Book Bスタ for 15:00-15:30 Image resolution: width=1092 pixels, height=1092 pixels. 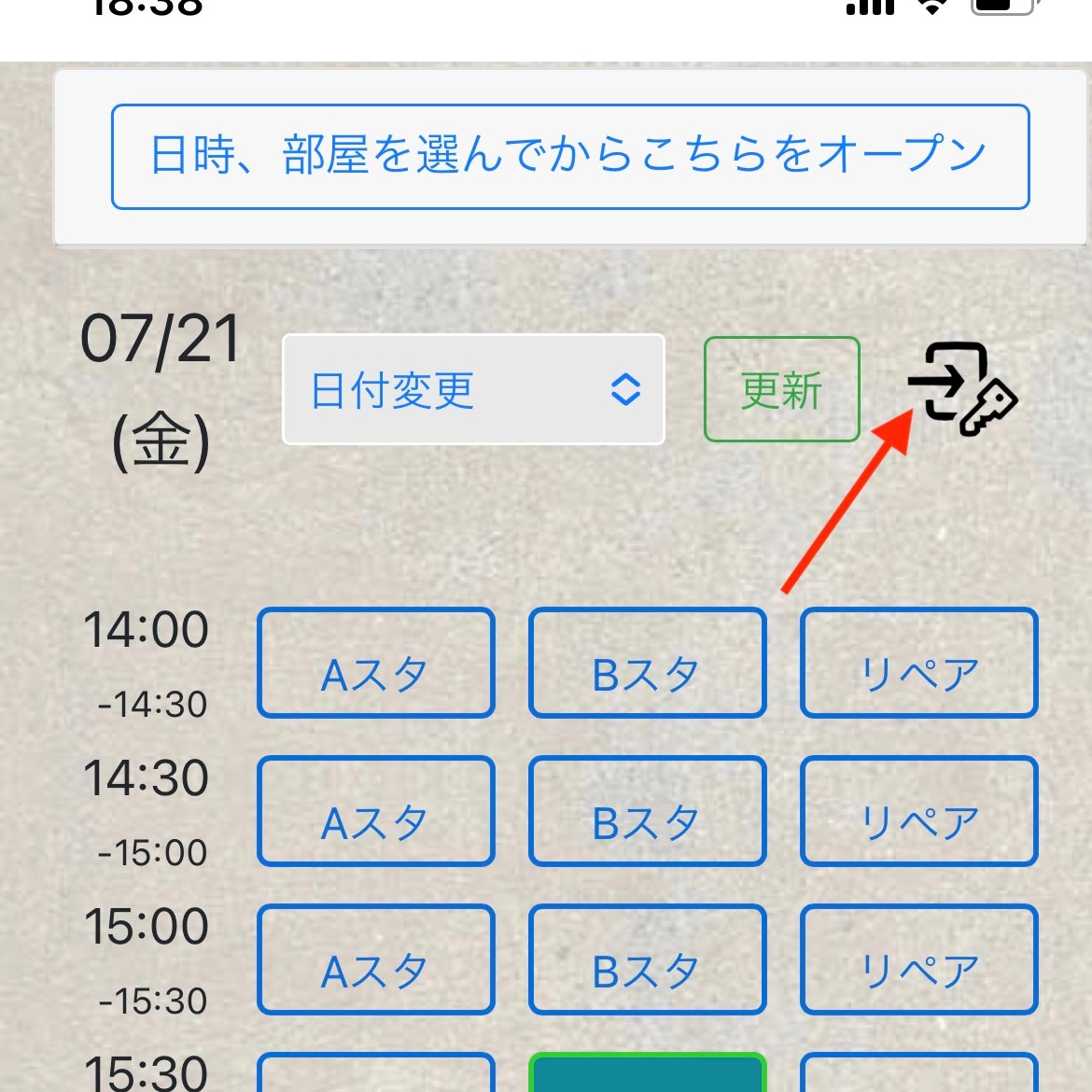[647, 959]
